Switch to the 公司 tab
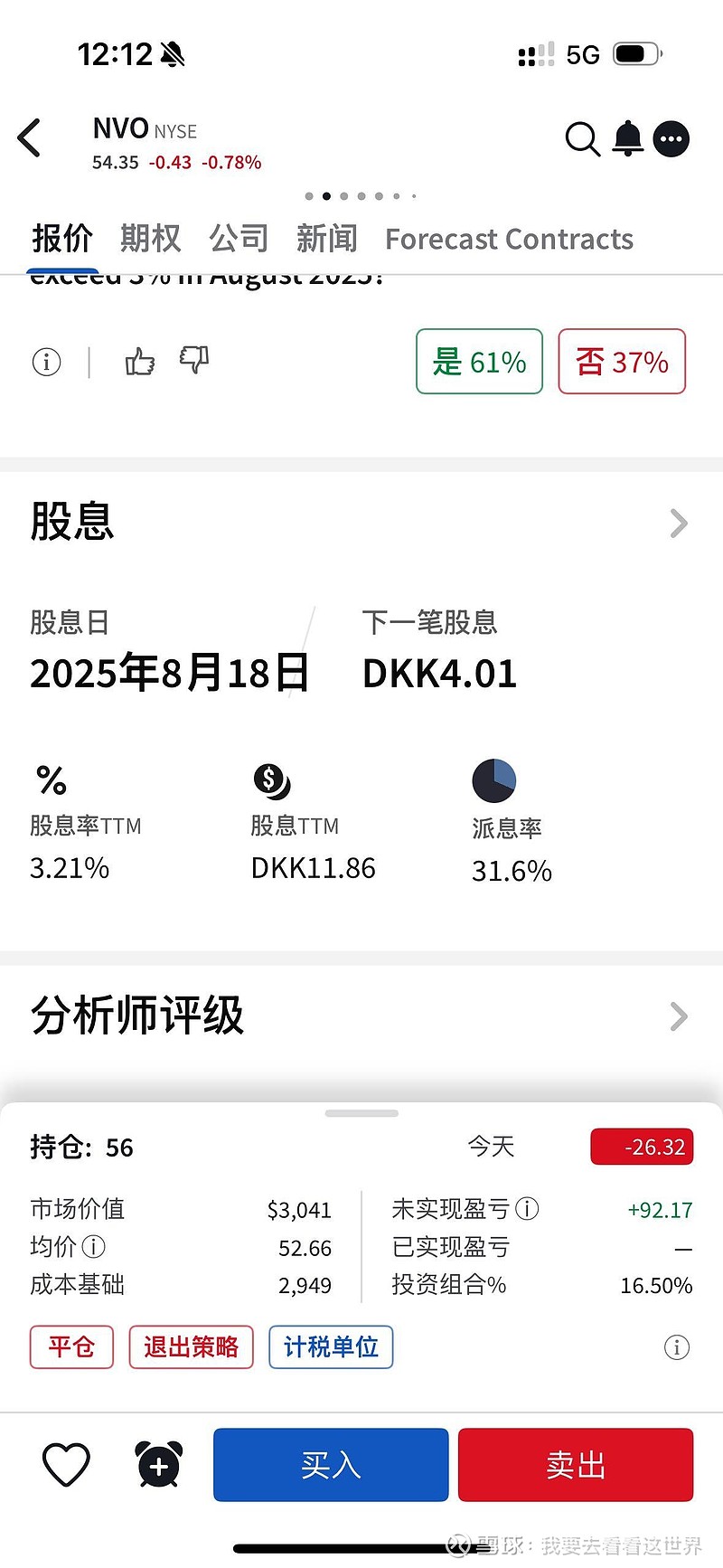The width and height of the screenshot is (723, 1568). (239, 239)
